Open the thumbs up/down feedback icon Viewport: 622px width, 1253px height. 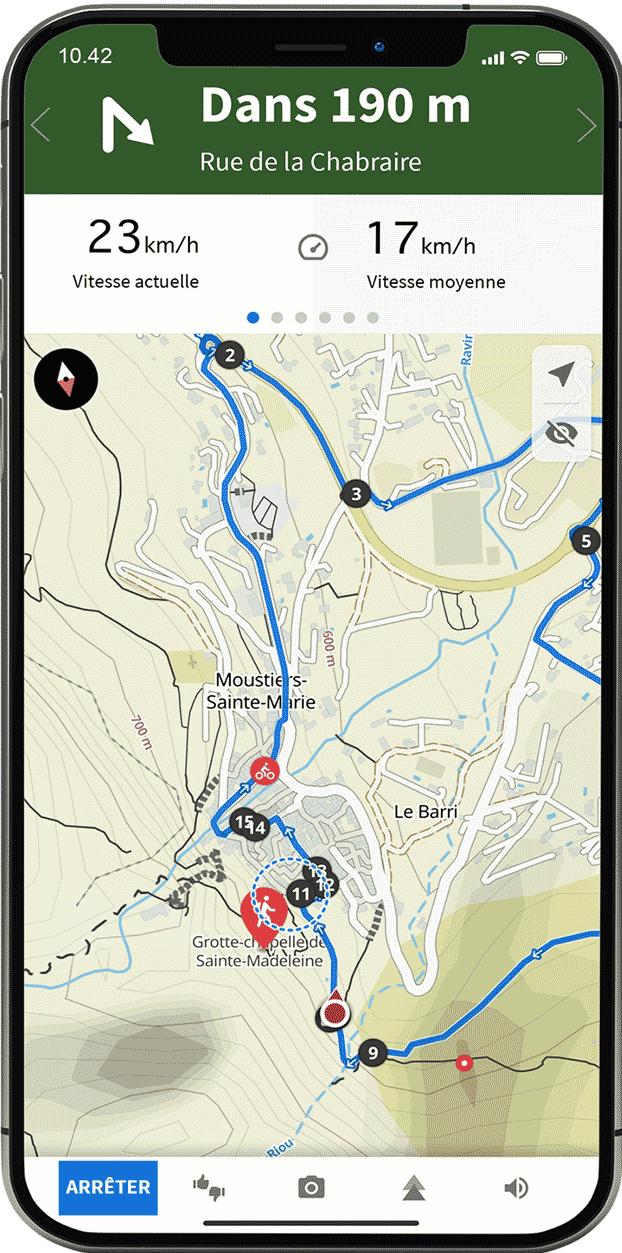click(x=209, y=1188)
